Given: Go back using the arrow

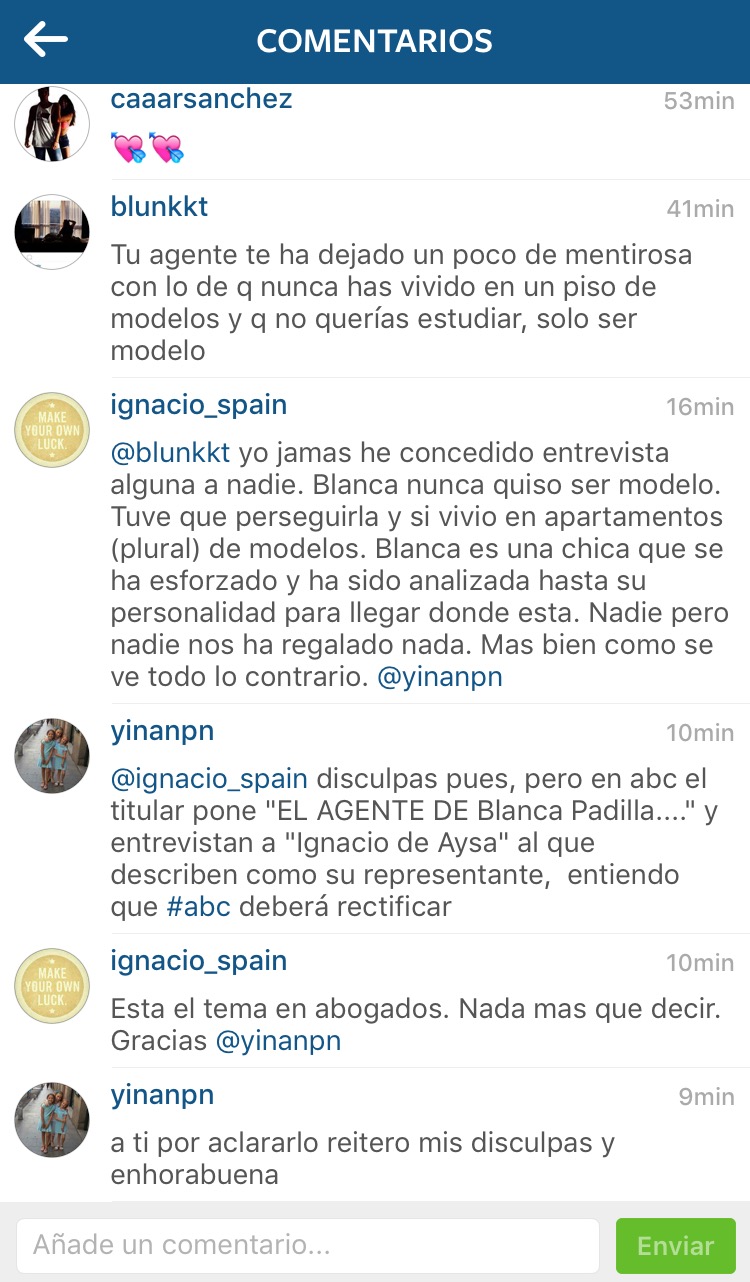Looking at the screenshot, I should pos(45,40).
